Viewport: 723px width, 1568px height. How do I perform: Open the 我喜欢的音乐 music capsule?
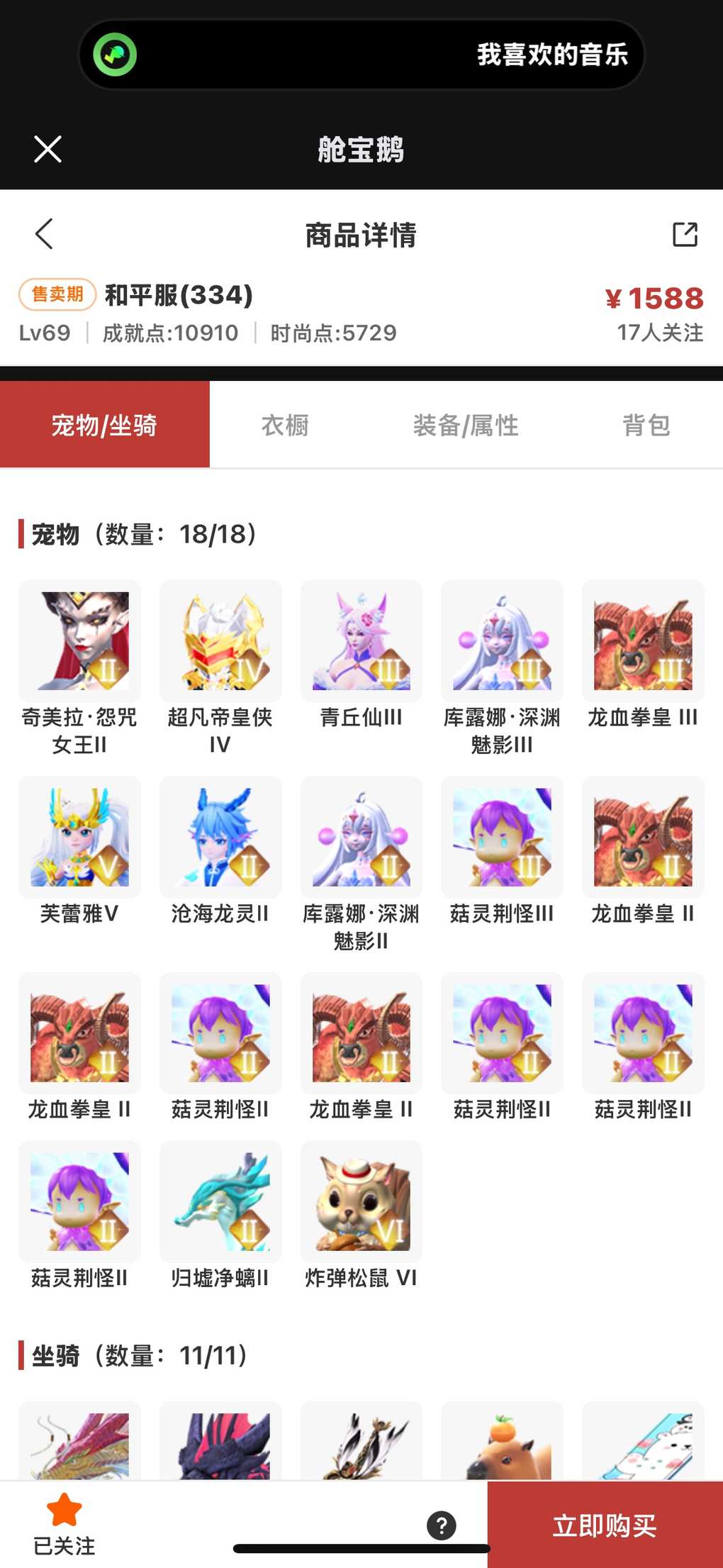pyautogui.click(x=361, y=55)
